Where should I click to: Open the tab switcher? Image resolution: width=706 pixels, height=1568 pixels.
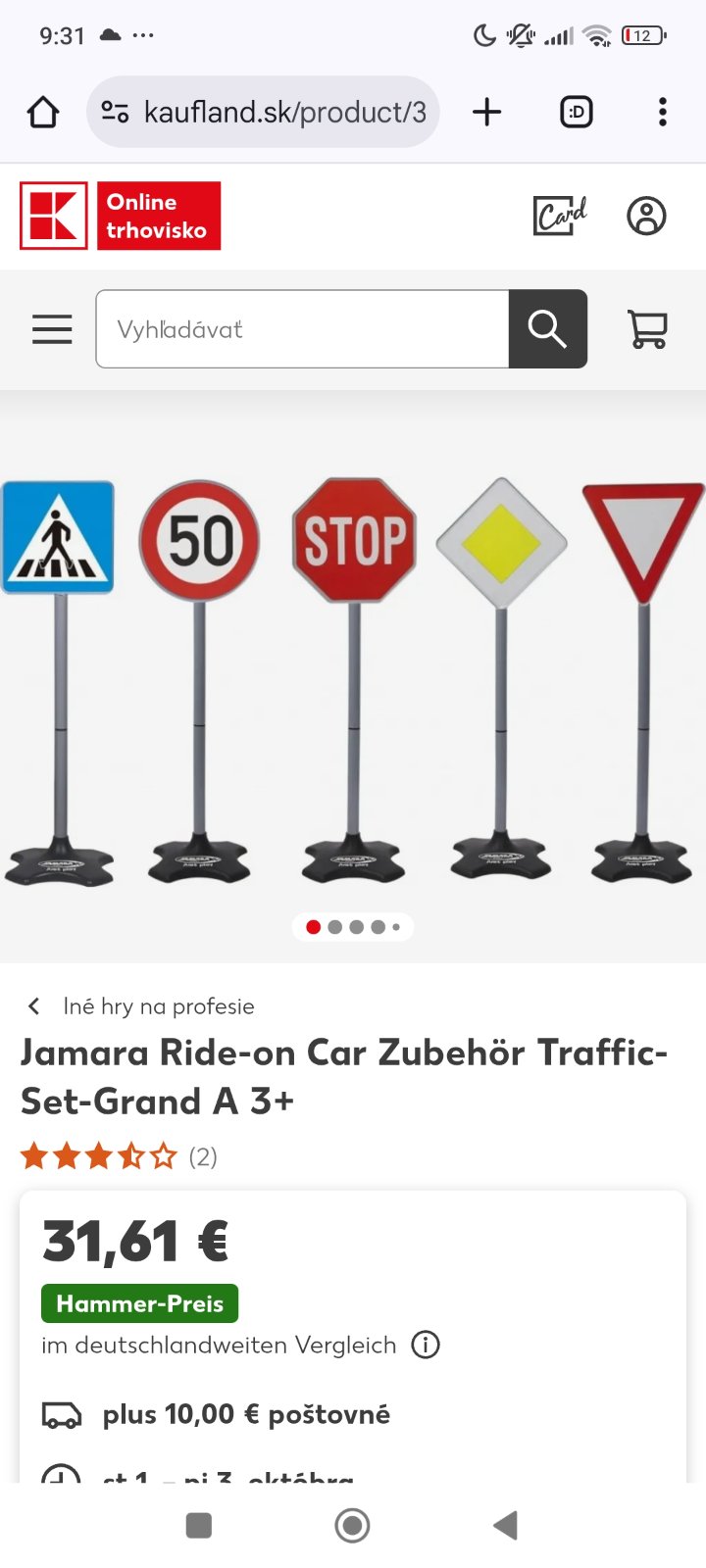[576, 113]
